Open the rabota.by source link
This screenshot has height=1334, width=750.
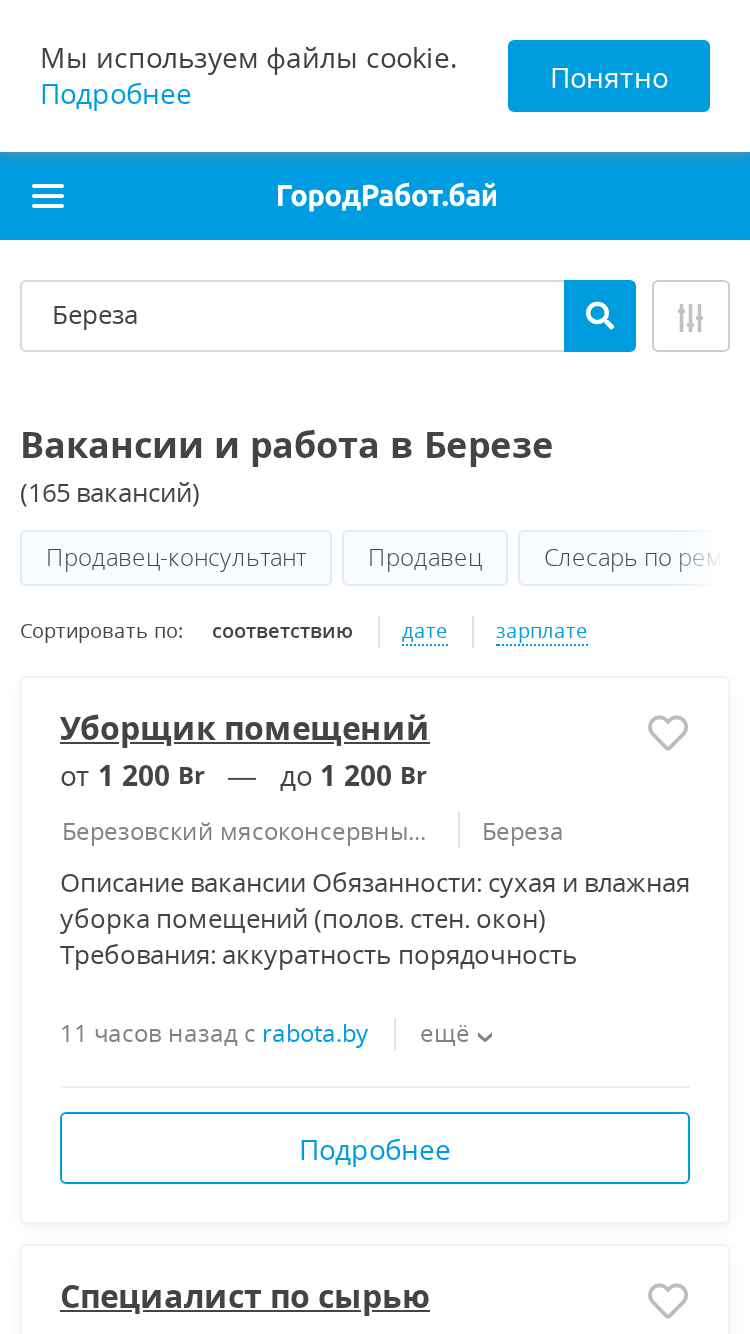point(315,1034)
